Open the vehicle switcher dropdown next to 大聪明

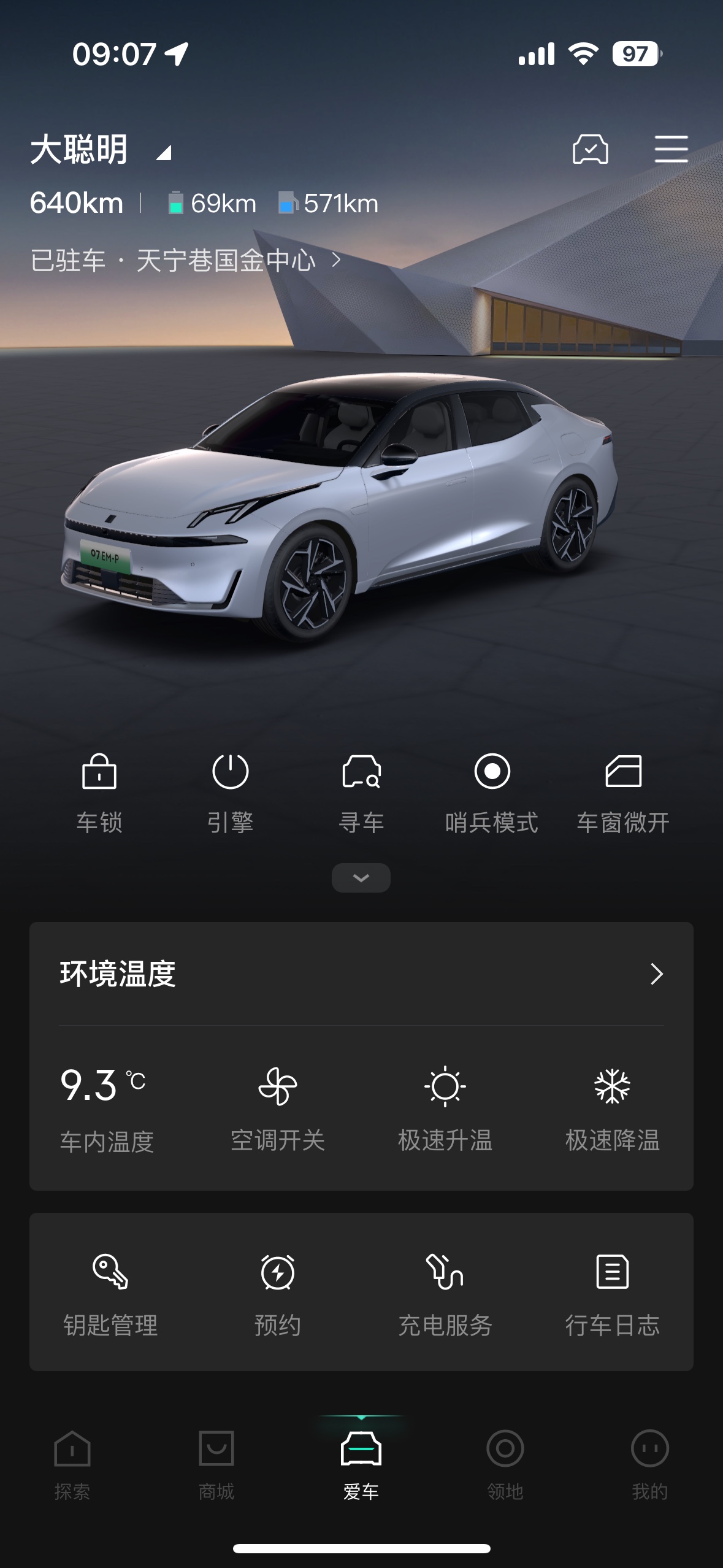point(164,153)
